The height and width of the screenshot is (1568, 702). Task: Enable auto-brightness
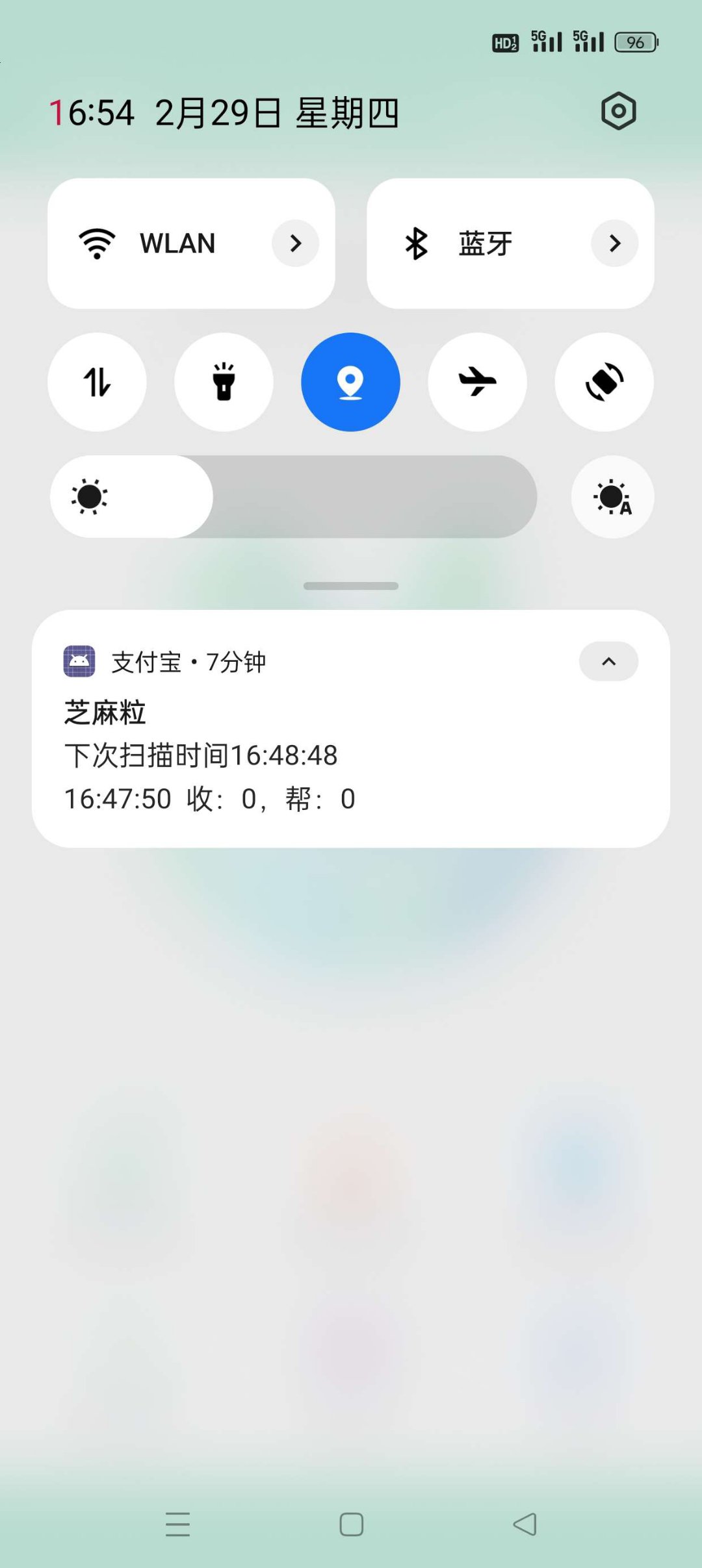click(612, 496)
